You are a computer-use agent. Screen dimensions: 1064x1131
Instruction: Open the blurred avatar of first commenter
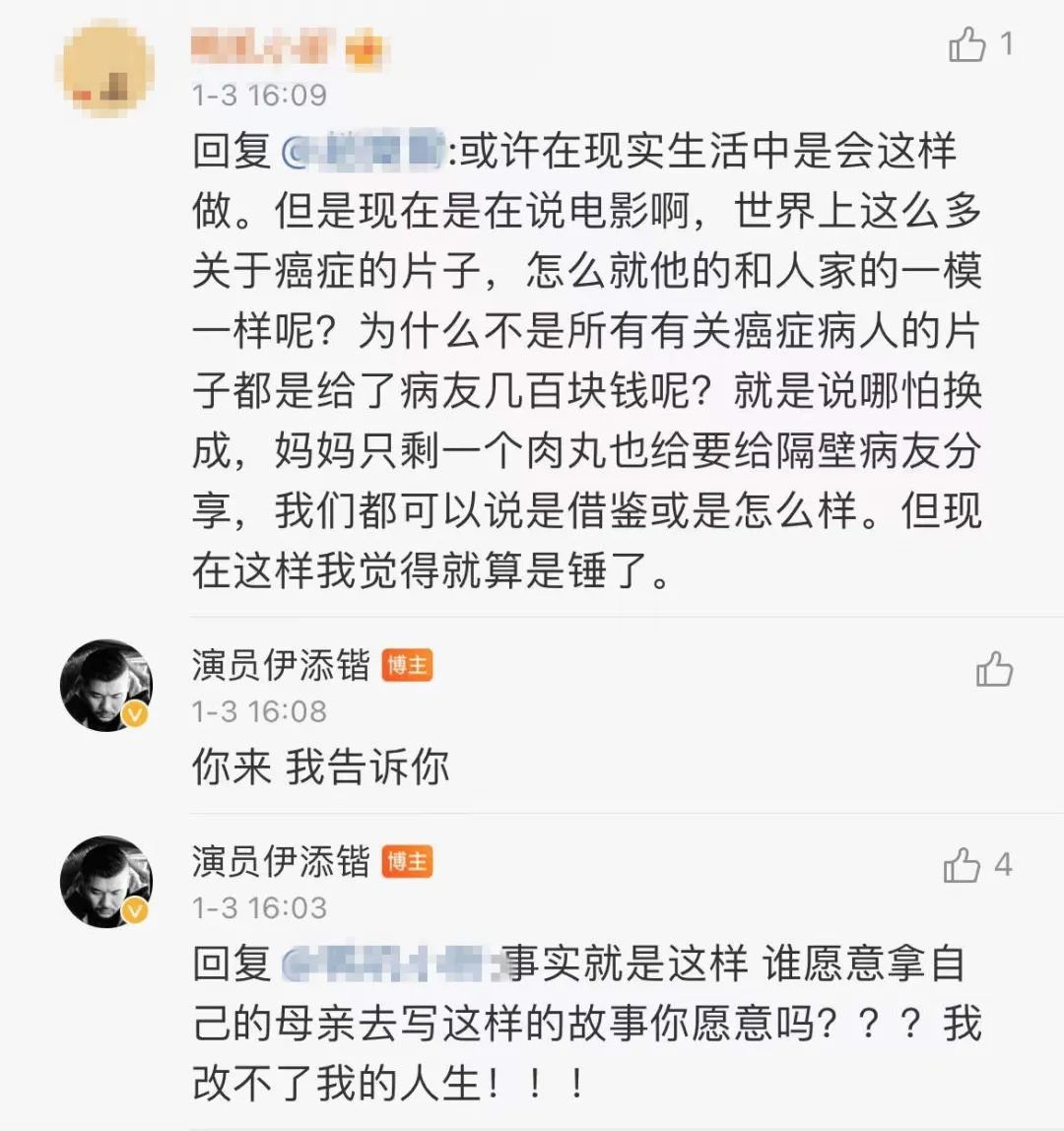106,67
